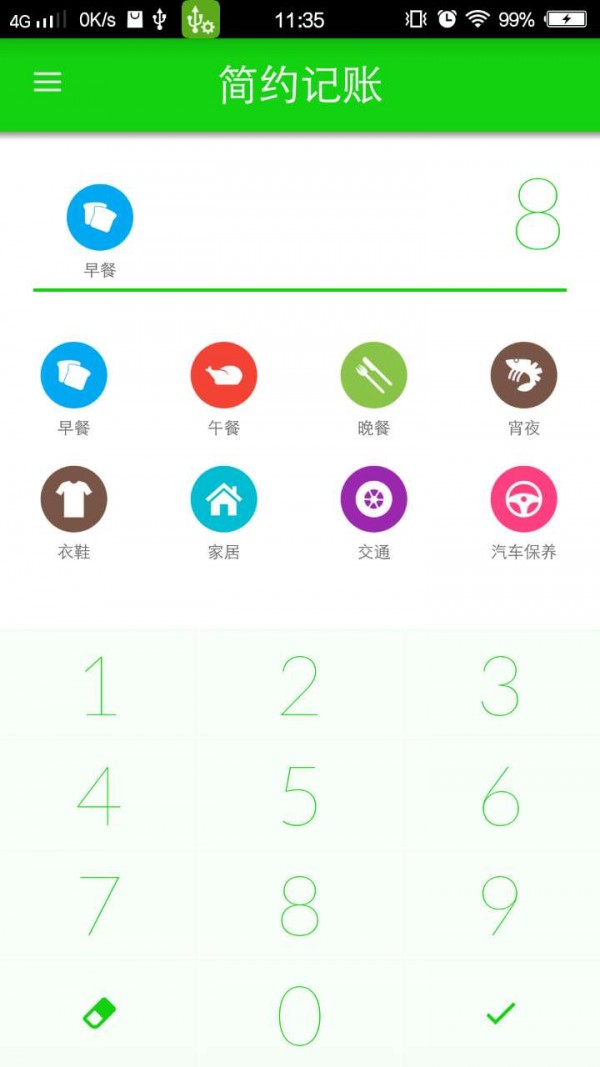Select the 午餐 category
Image resolution: width=600 pixels, height=1067 pixels.
(224, 376)
